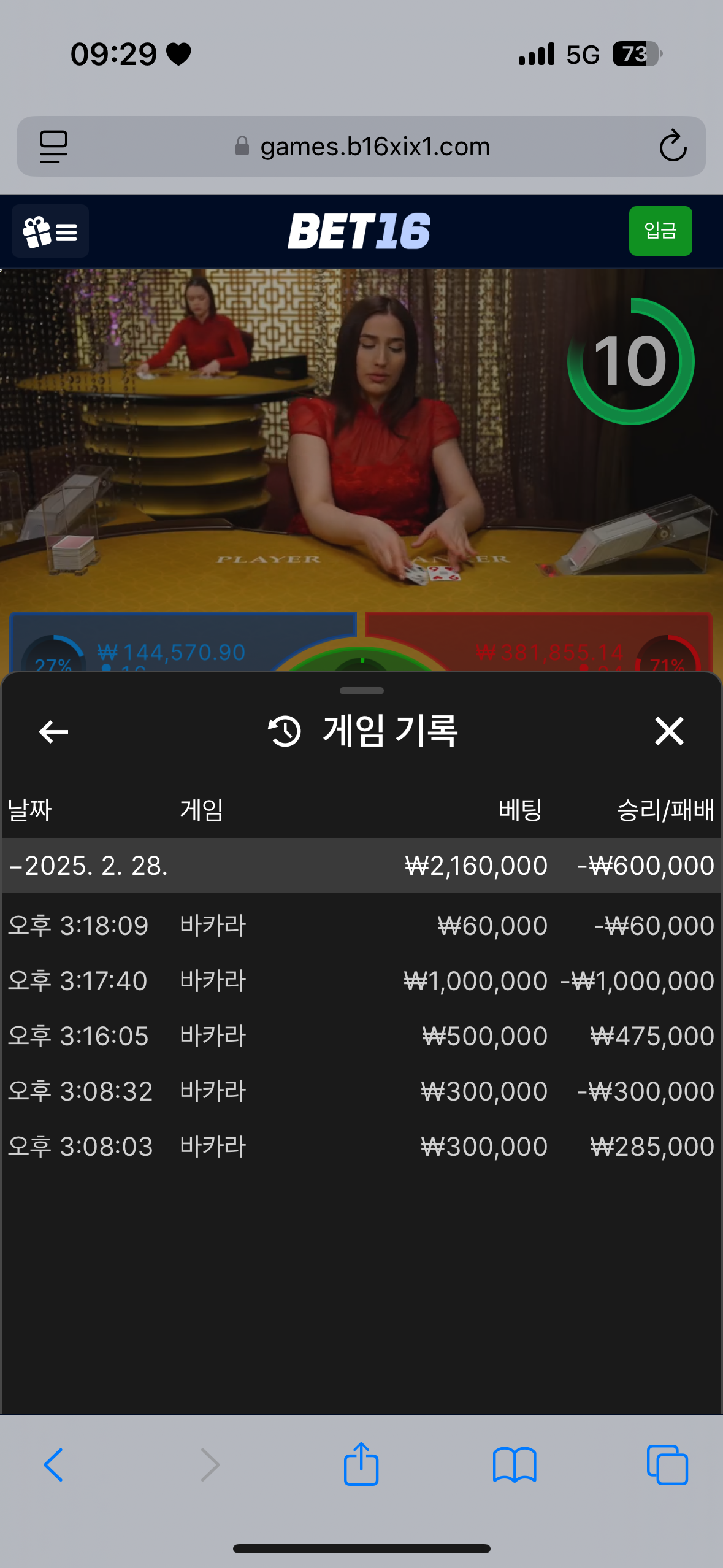Open Safari page settings icon in address bar
Screen dimensions: 723x1568
[x=53, y=146]
